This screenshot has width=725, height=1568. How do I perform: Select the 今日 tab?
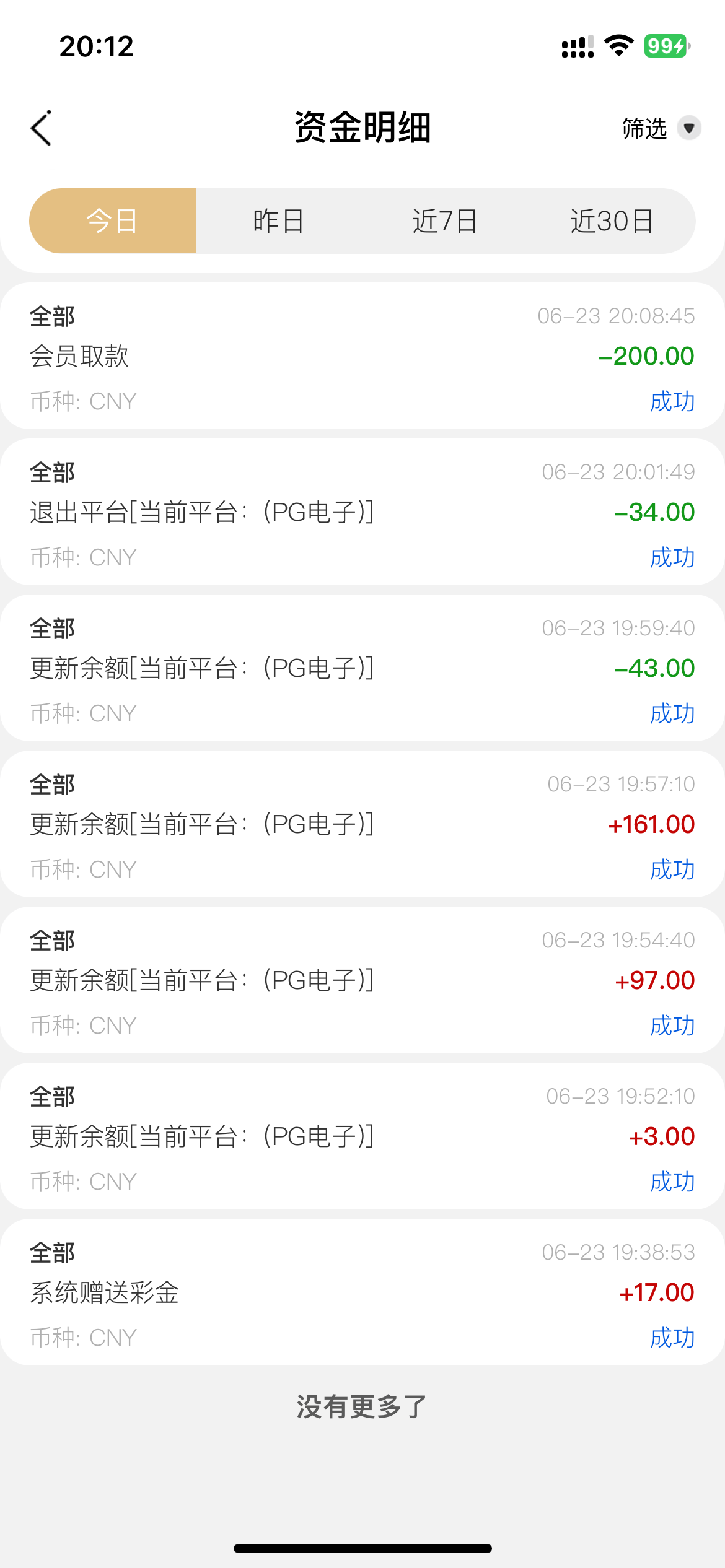113,221
